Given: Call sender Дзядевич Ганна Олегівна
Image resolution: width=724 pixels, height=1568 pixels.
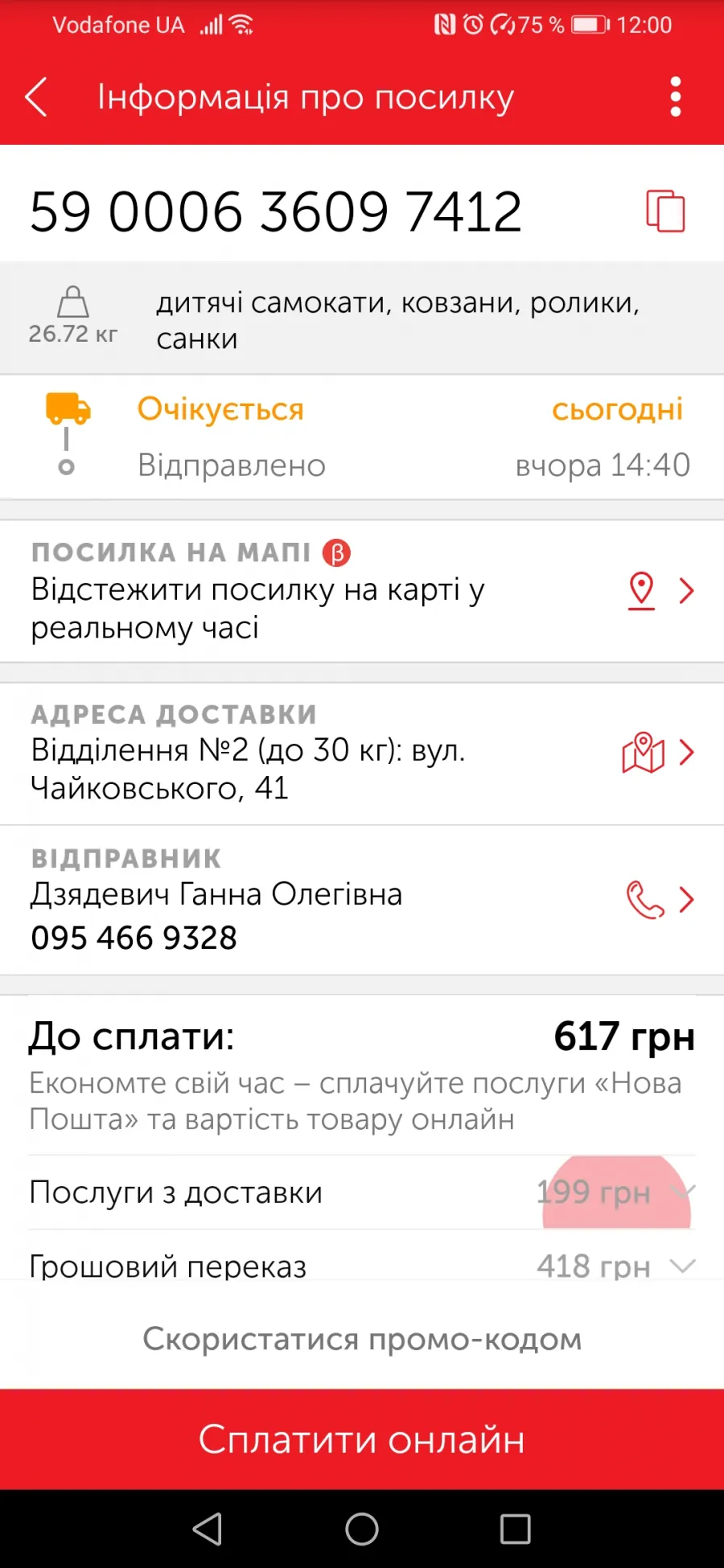Looking at the screenshot, I should (645, 900).
